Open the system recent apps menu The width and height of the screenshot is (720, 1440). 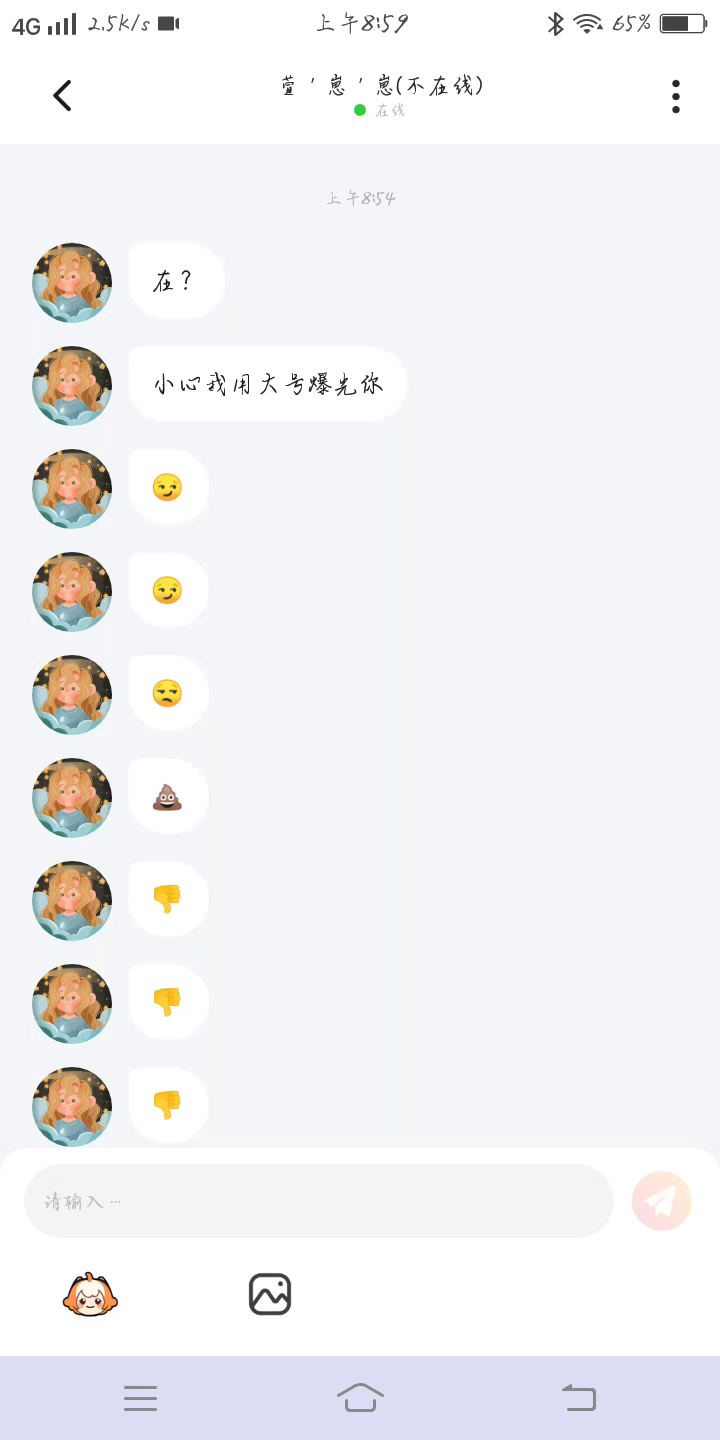click(x=140, y=1397)
